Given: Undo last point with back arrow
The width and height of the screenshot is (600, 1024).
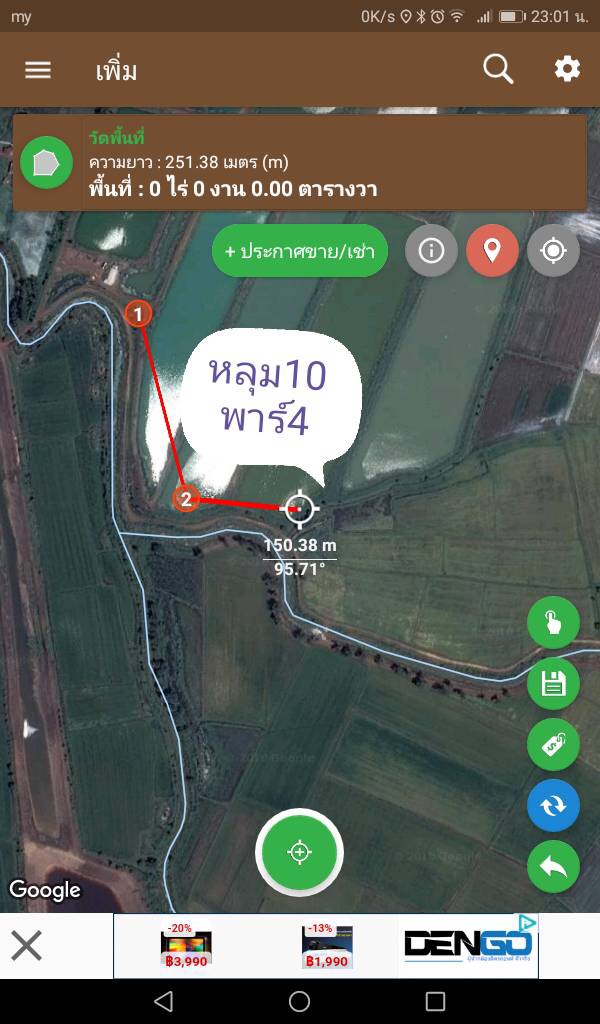Looking at the screenshot, I should [x=553, y=867].
